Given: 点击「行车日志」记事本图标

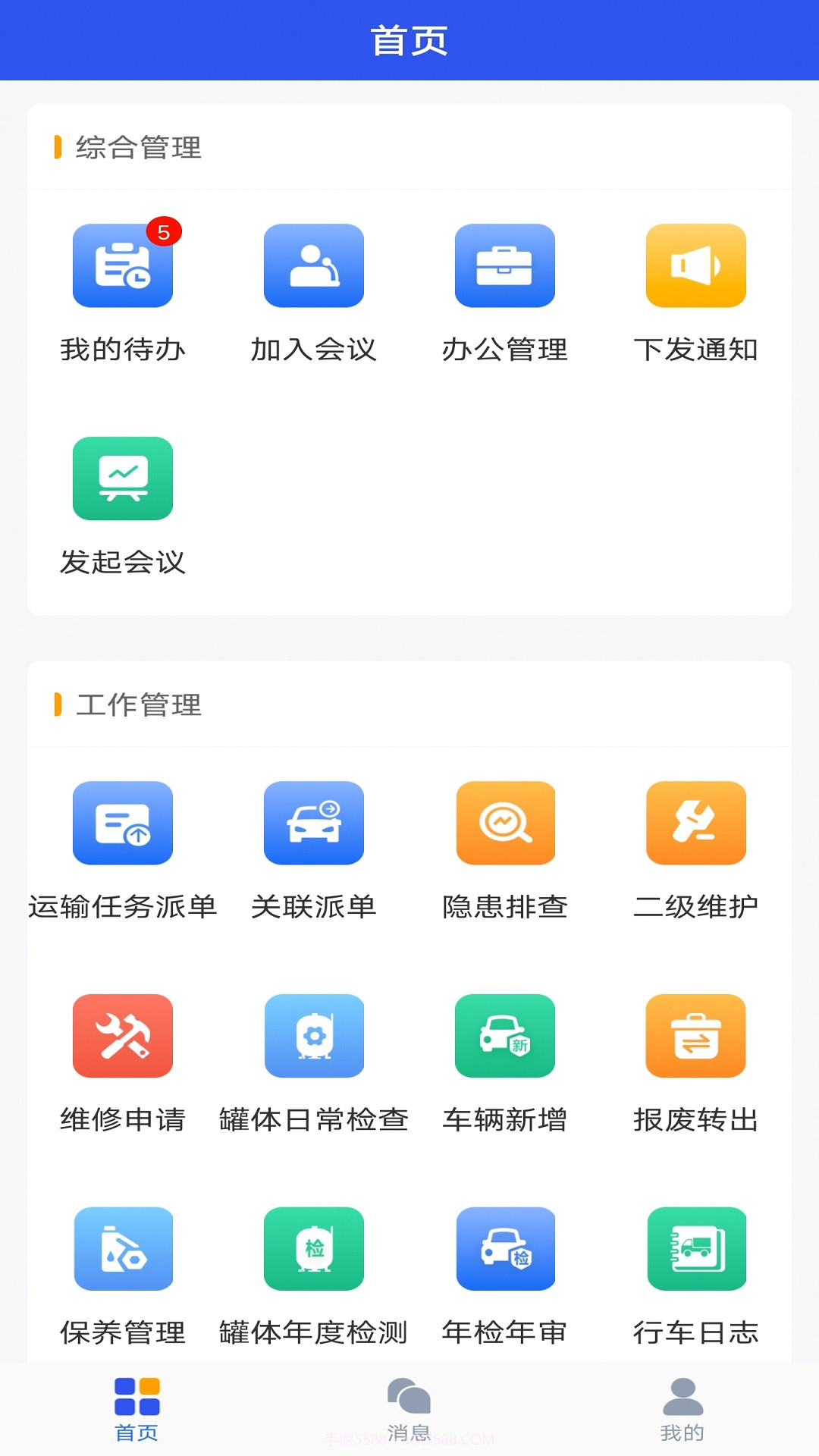Looking at the screenshot, I should click(696, 1249).
